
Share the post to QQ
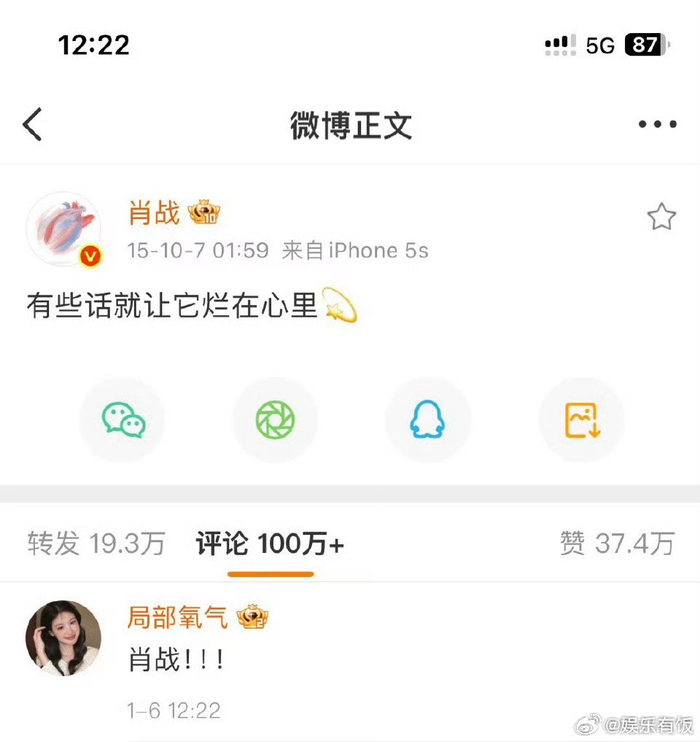428,421
